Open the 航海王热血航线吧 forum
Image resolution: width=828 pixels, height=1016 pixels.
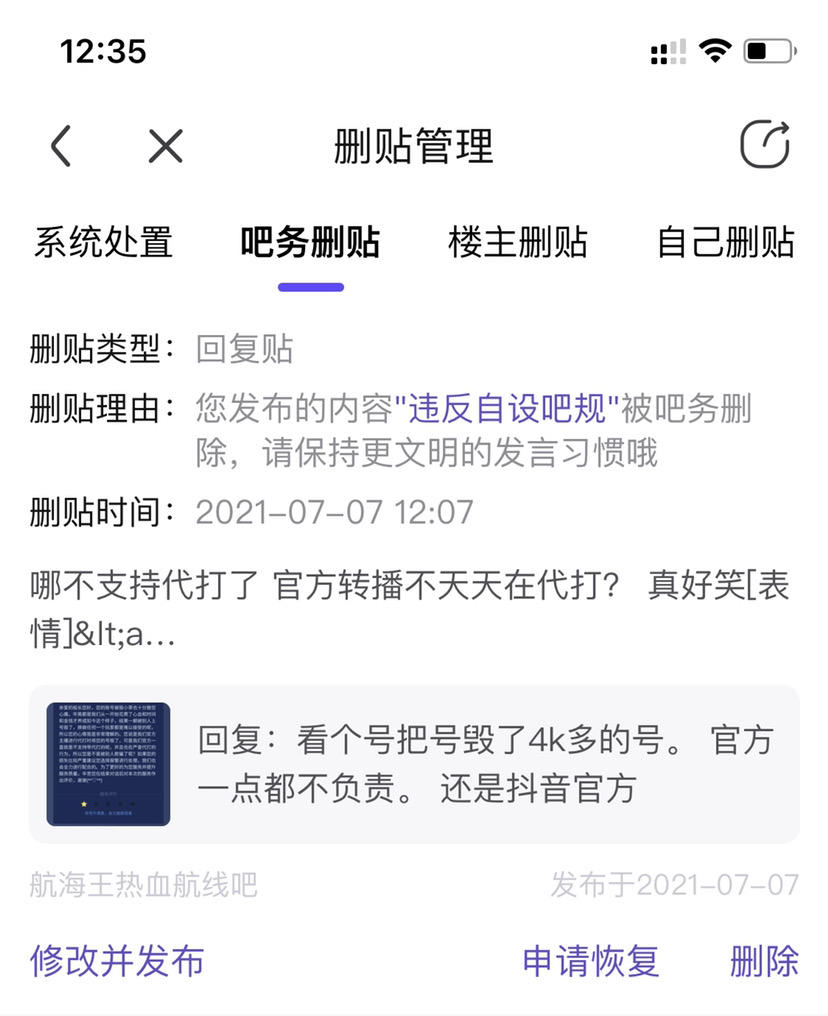tap(144, 884)
